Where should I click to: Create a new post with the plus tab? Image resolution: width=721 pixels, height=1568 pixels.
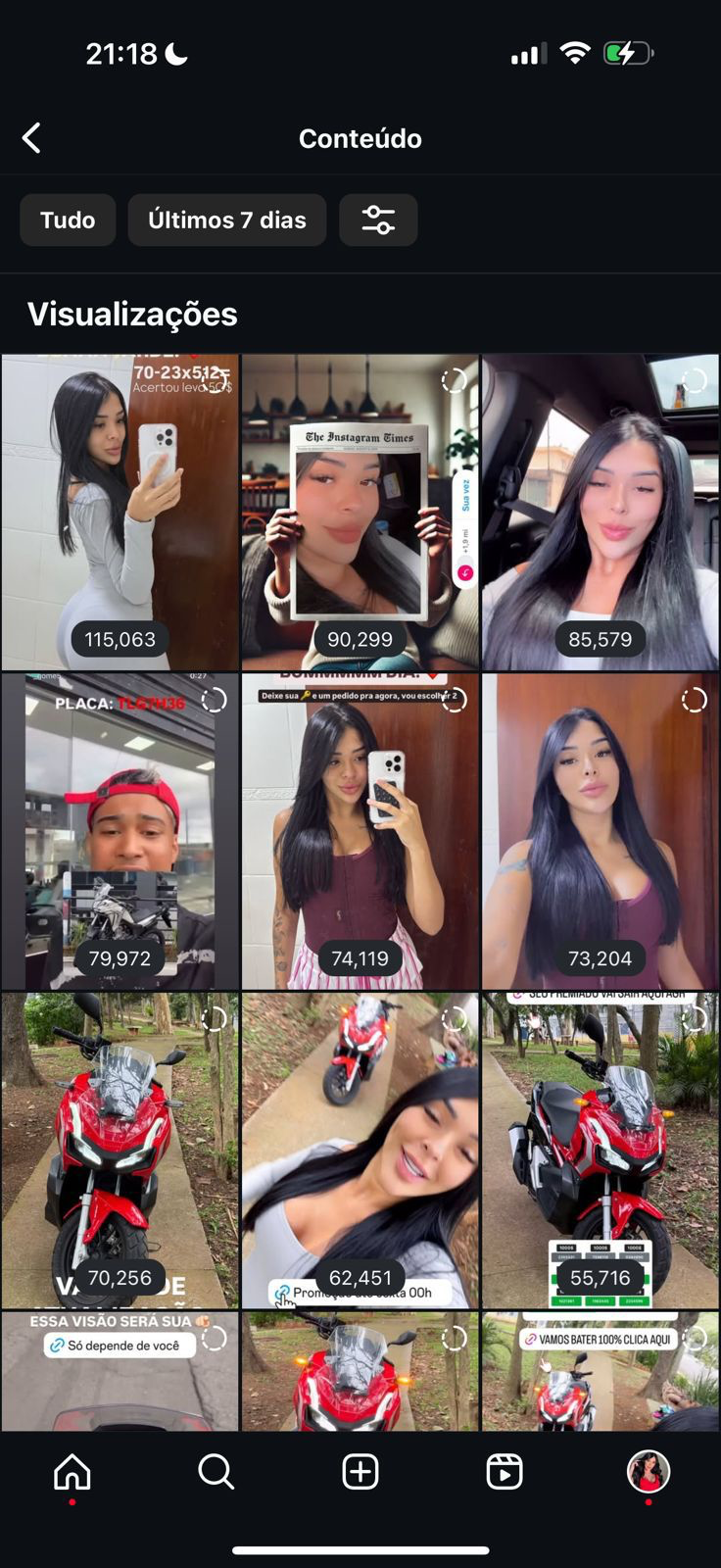pyautogui.click(x=360, y=1472)
